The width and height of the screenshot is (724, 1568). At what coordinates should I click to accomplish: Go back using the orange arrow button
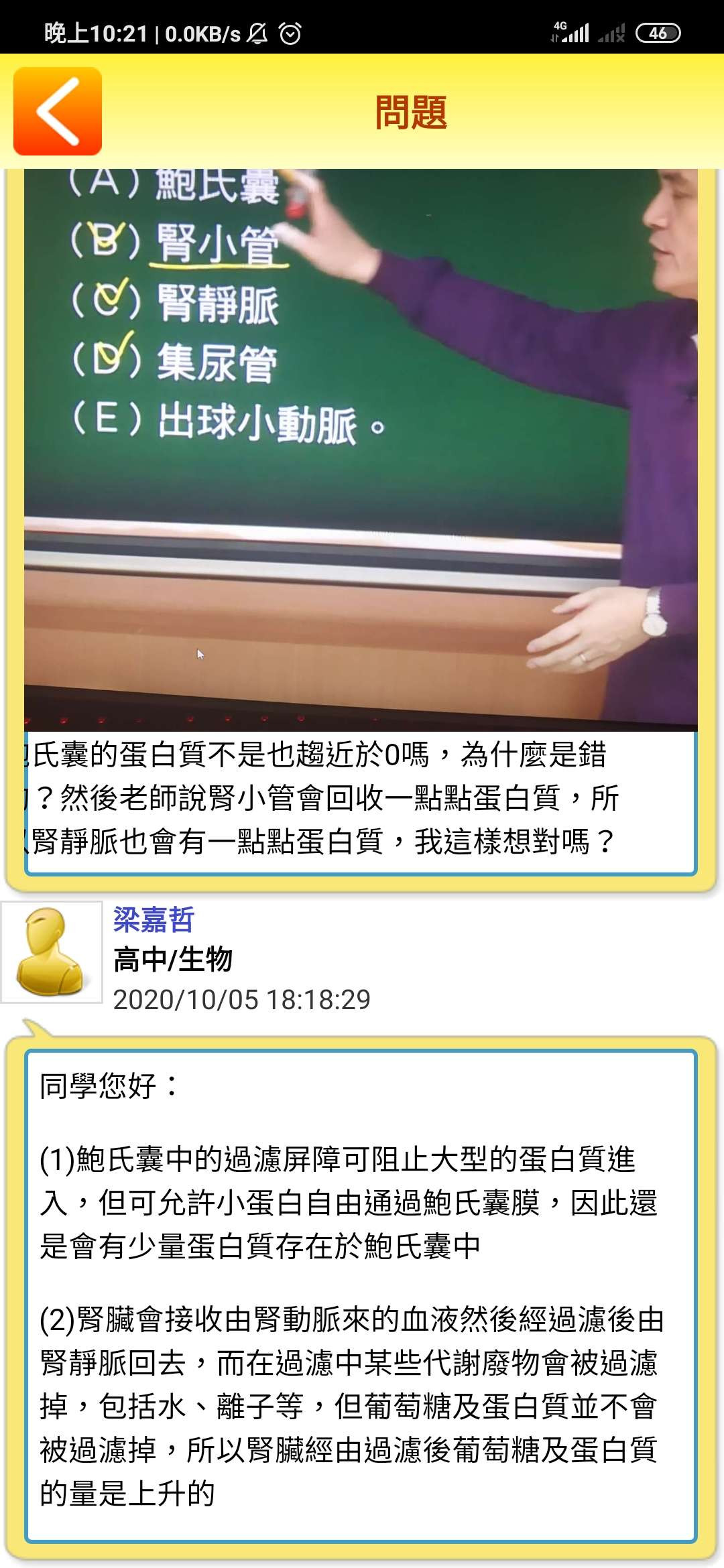(x=58, y=111)
